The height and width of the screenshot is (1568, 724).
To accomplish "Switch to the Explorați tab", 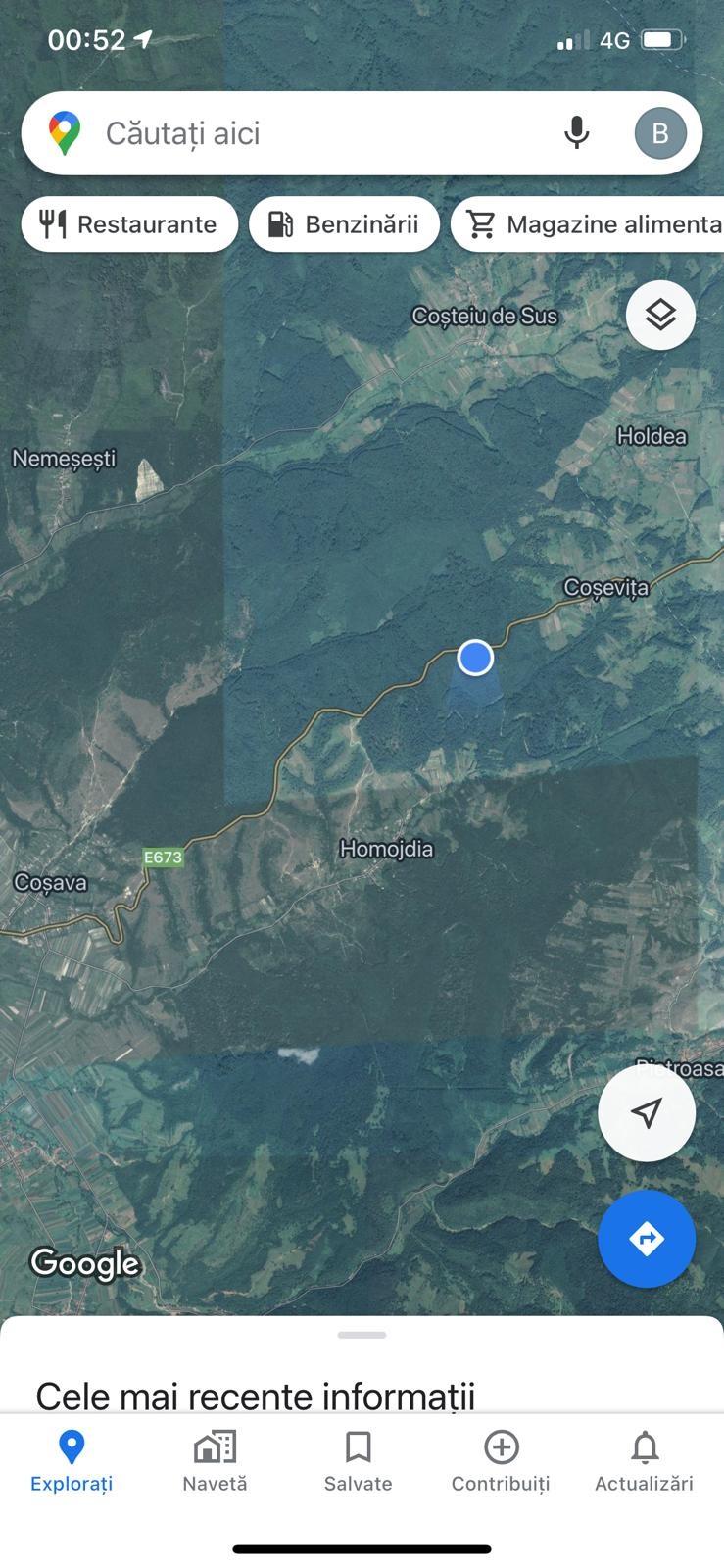I will [x=72, y=1460].
